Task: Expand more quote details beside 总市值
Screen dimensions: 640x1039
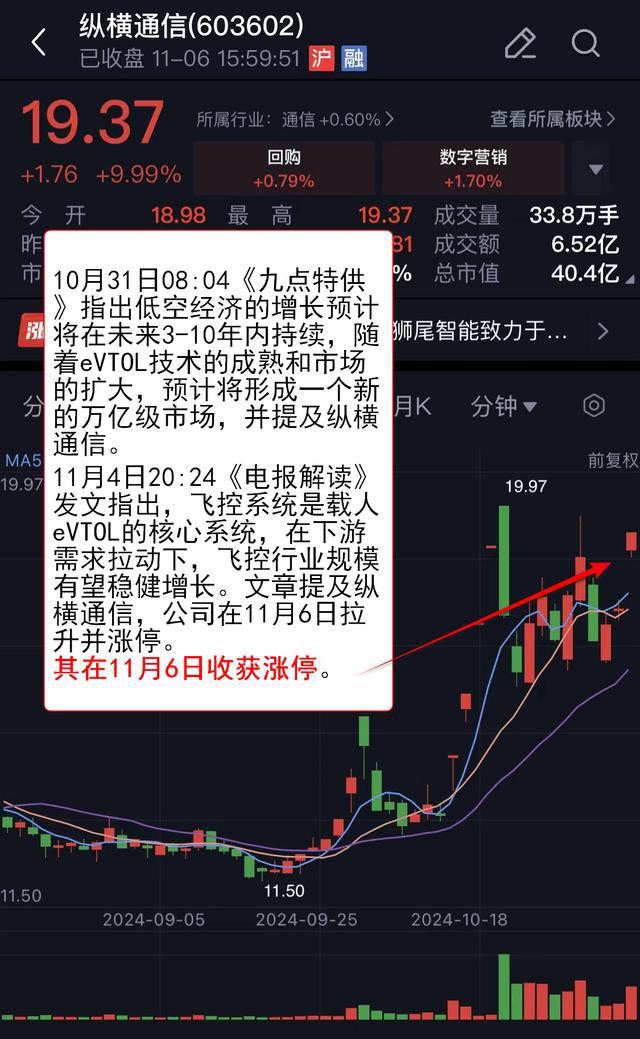Action: 629,280
